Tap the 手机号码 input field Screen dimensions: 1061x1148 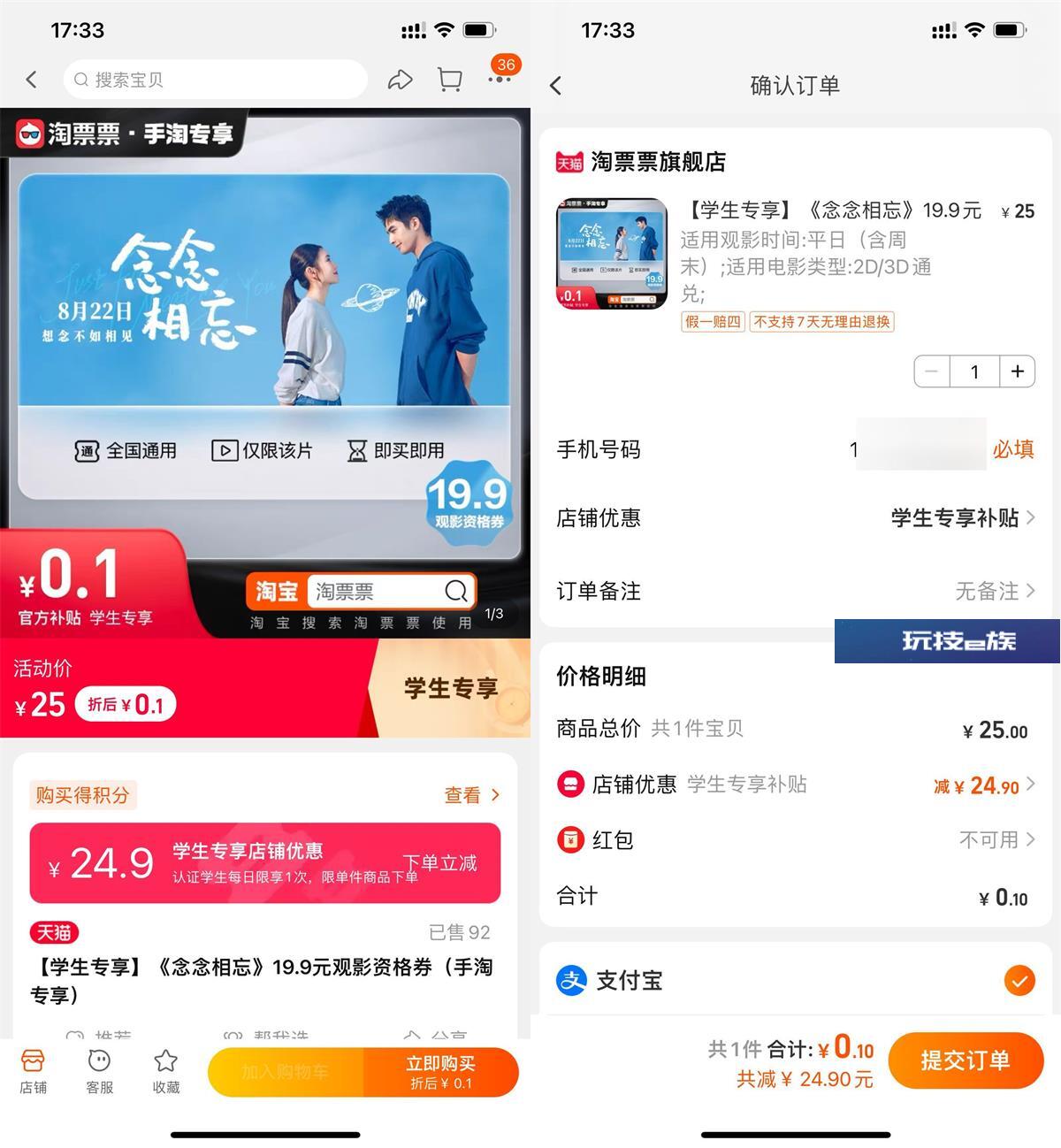920,449
